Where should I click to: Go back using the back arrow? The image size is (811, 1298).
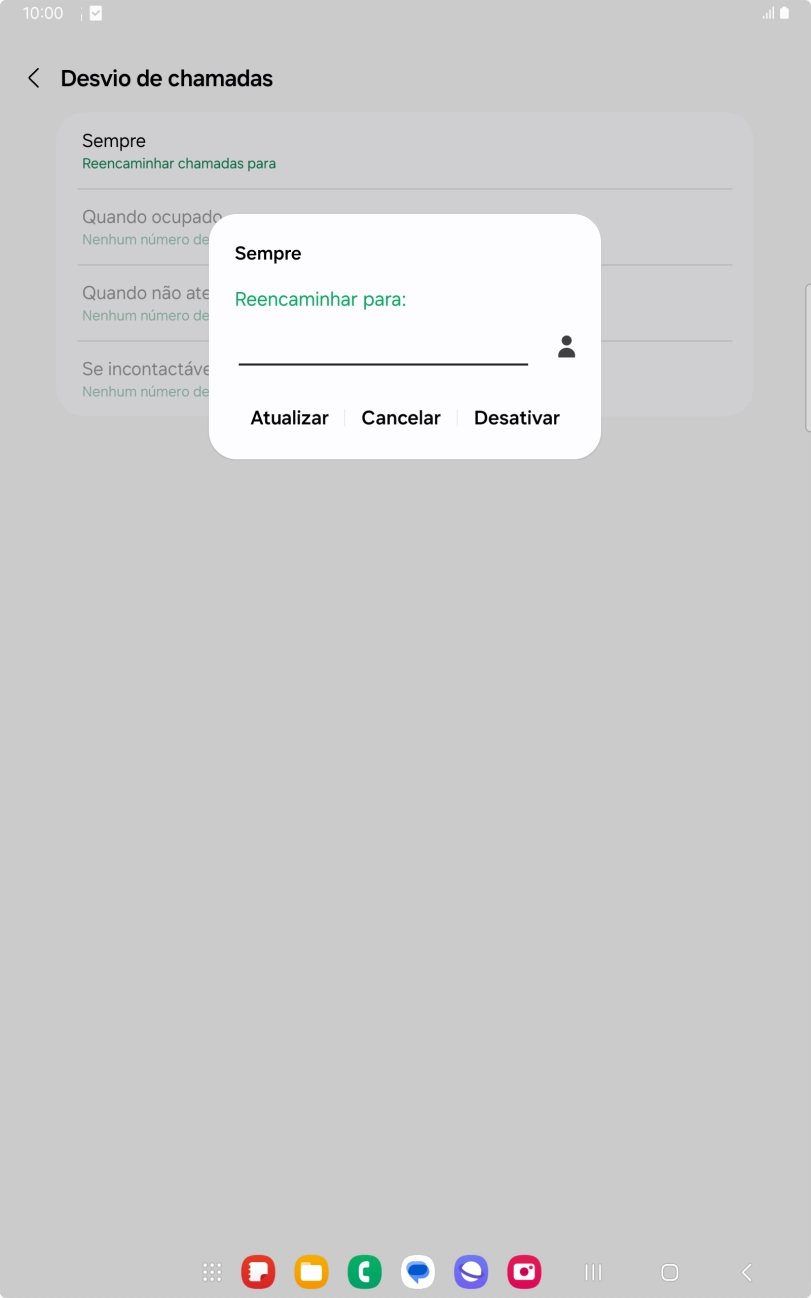(x=33, y=78)
